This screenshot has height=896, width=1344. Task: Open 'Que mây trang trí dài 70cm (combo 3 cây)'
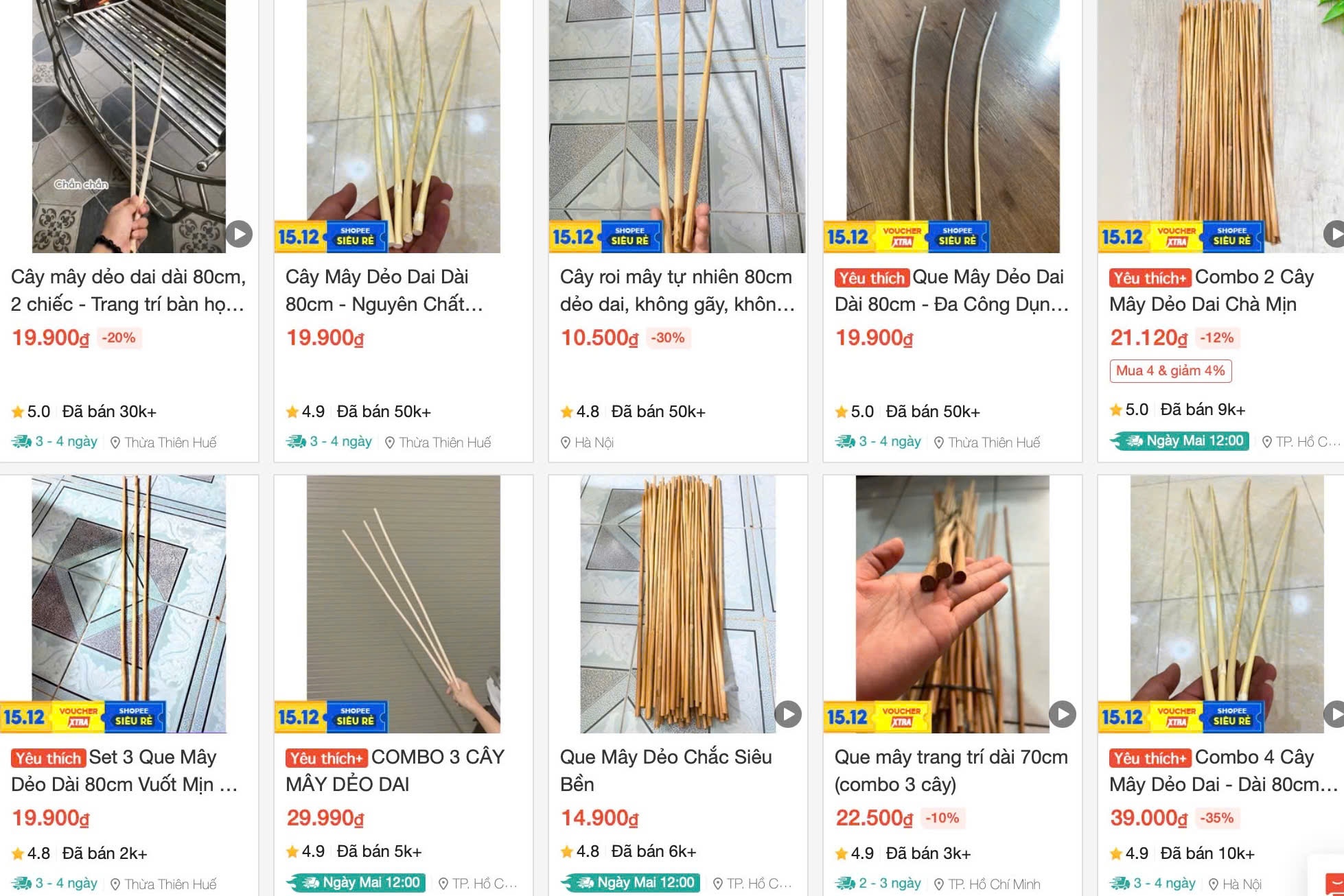pos(951,770)
